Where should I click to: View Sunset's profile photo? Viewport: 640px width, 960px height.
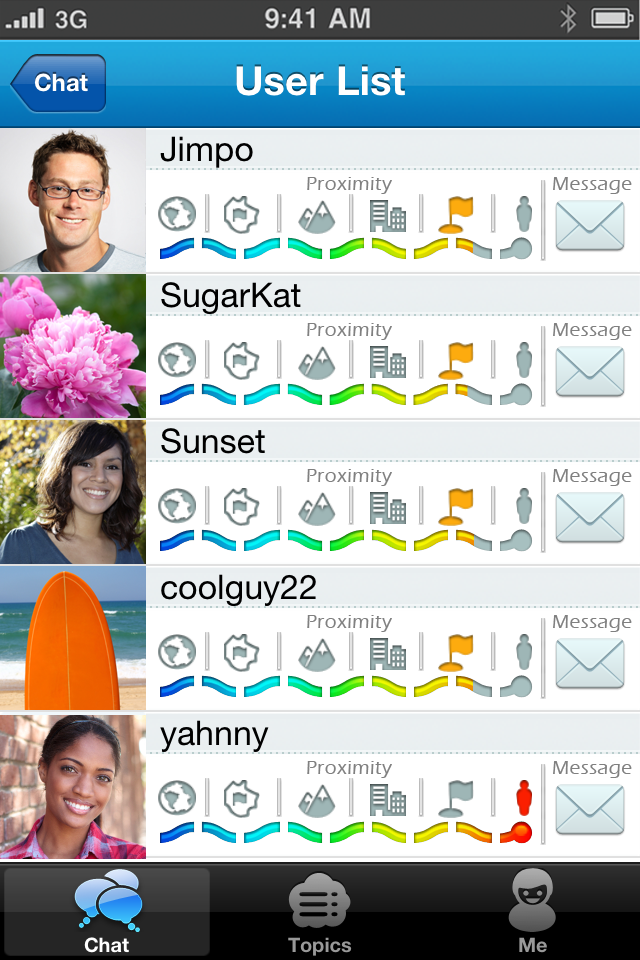click(x=73, y=492)
